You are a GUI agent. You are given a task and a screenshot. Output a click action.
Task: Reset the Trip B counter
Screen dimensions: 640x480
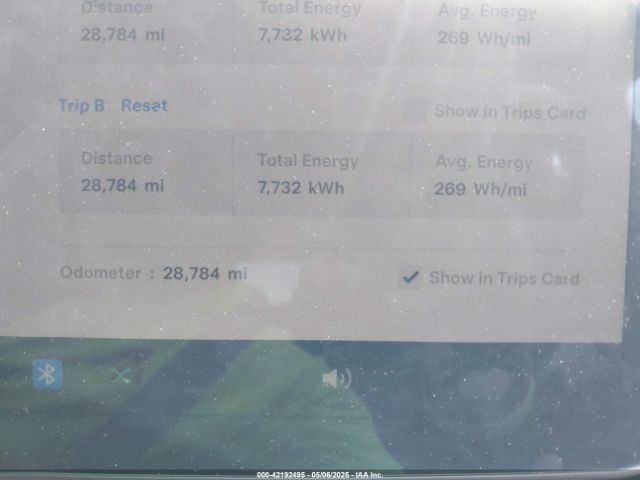[144, 105]
